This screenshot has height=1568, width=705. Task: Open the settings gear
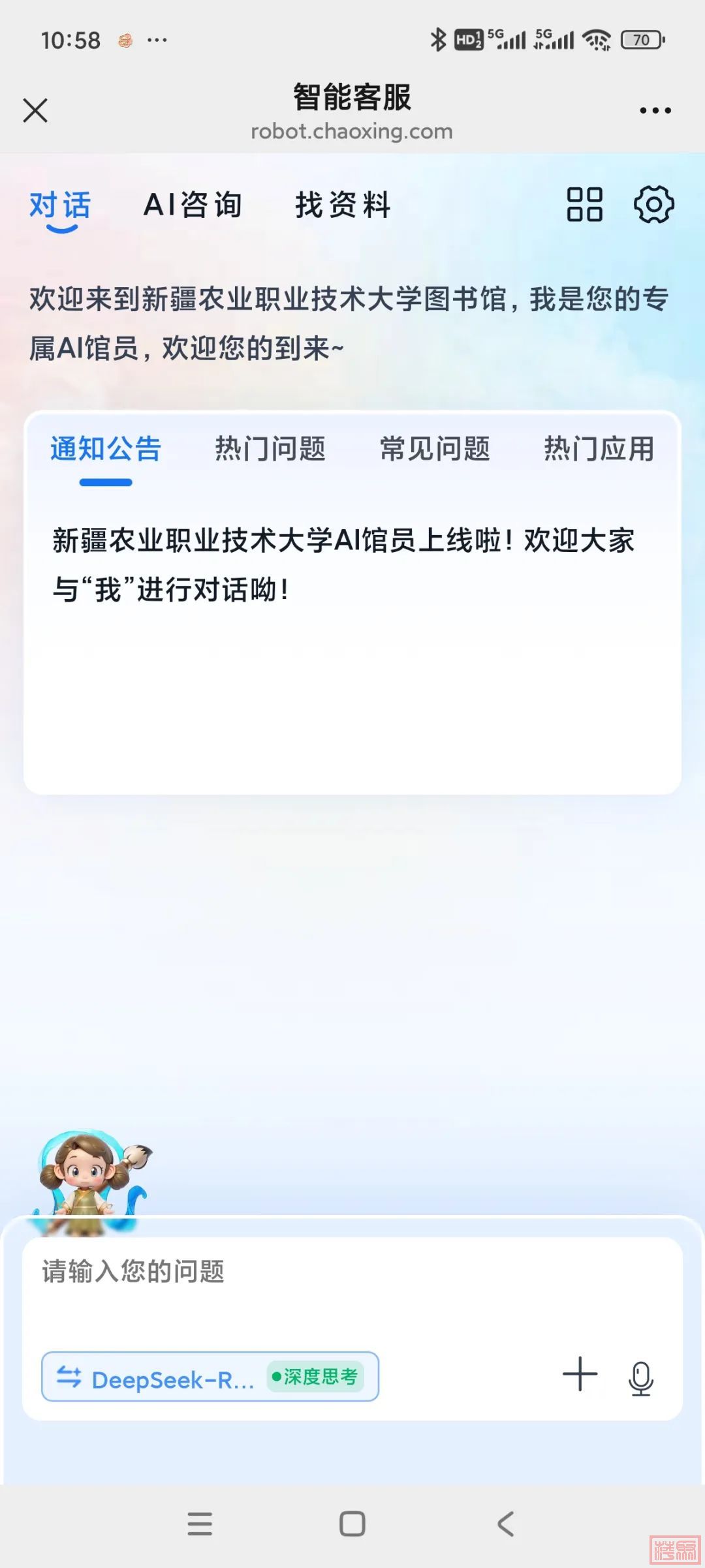tap(653, 205)
